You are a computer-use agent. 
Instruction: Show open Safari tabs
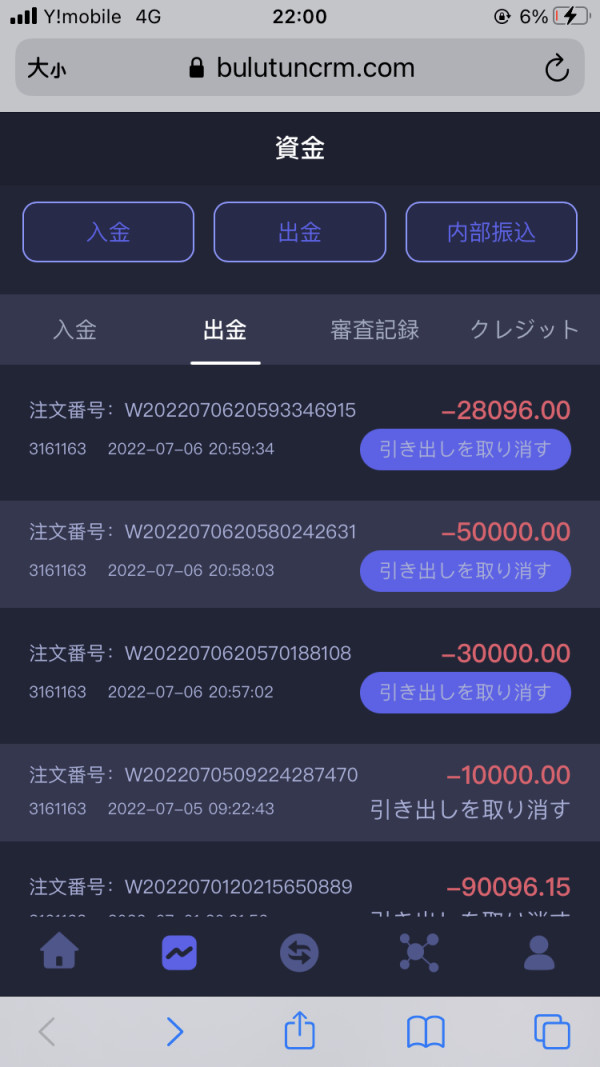(552, 1032)
